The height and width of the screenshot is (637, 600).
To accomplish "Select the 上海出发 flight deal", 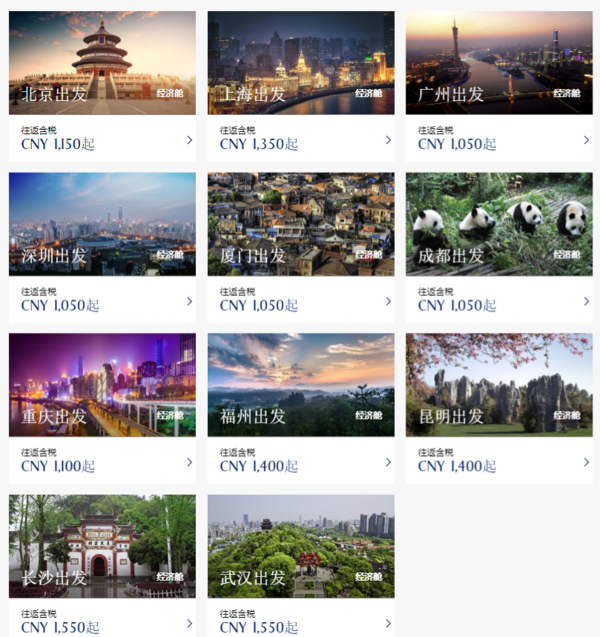I will point(300,85).
